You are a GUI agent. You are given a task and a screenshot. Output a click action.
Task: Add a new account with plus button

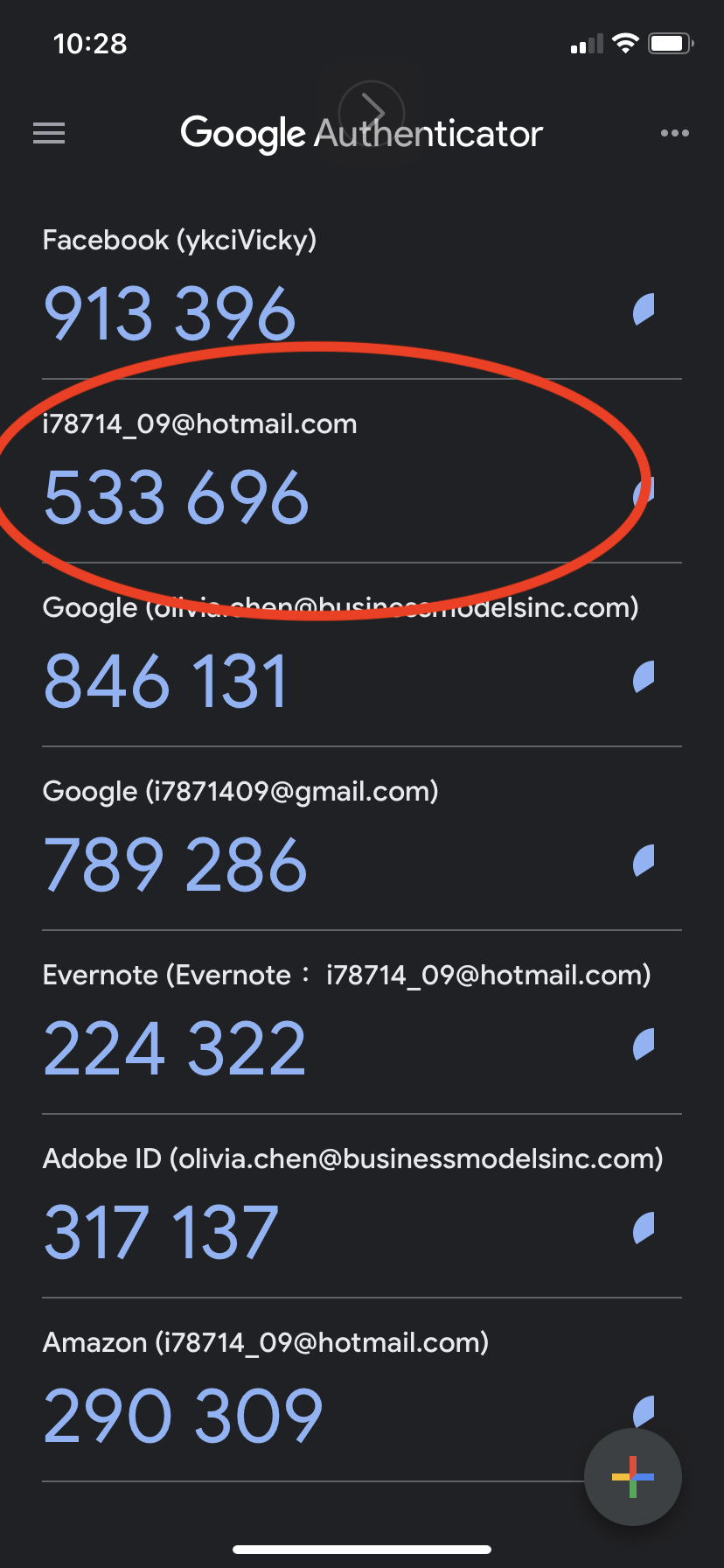tap(632, 1477)
